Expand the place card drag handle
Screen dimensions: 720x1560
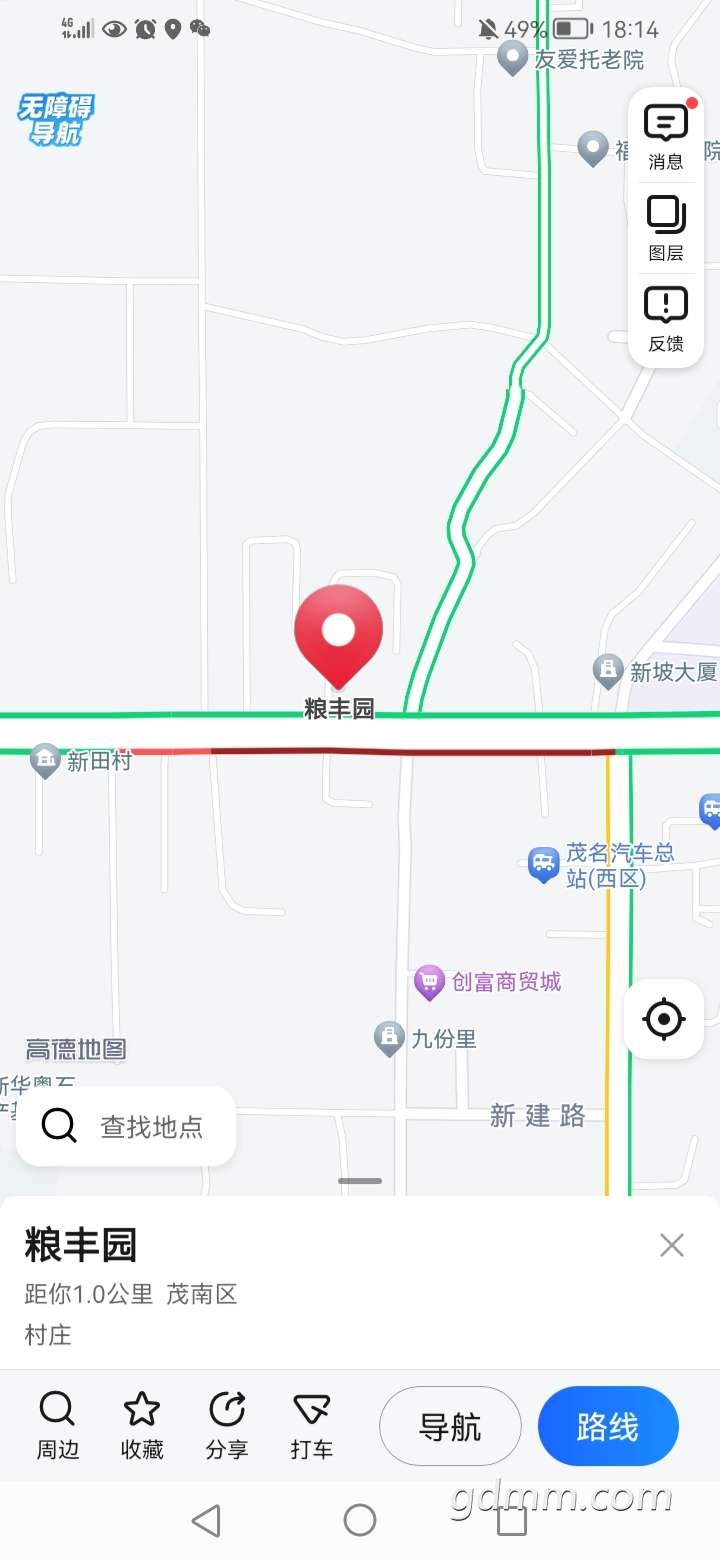360,1181
